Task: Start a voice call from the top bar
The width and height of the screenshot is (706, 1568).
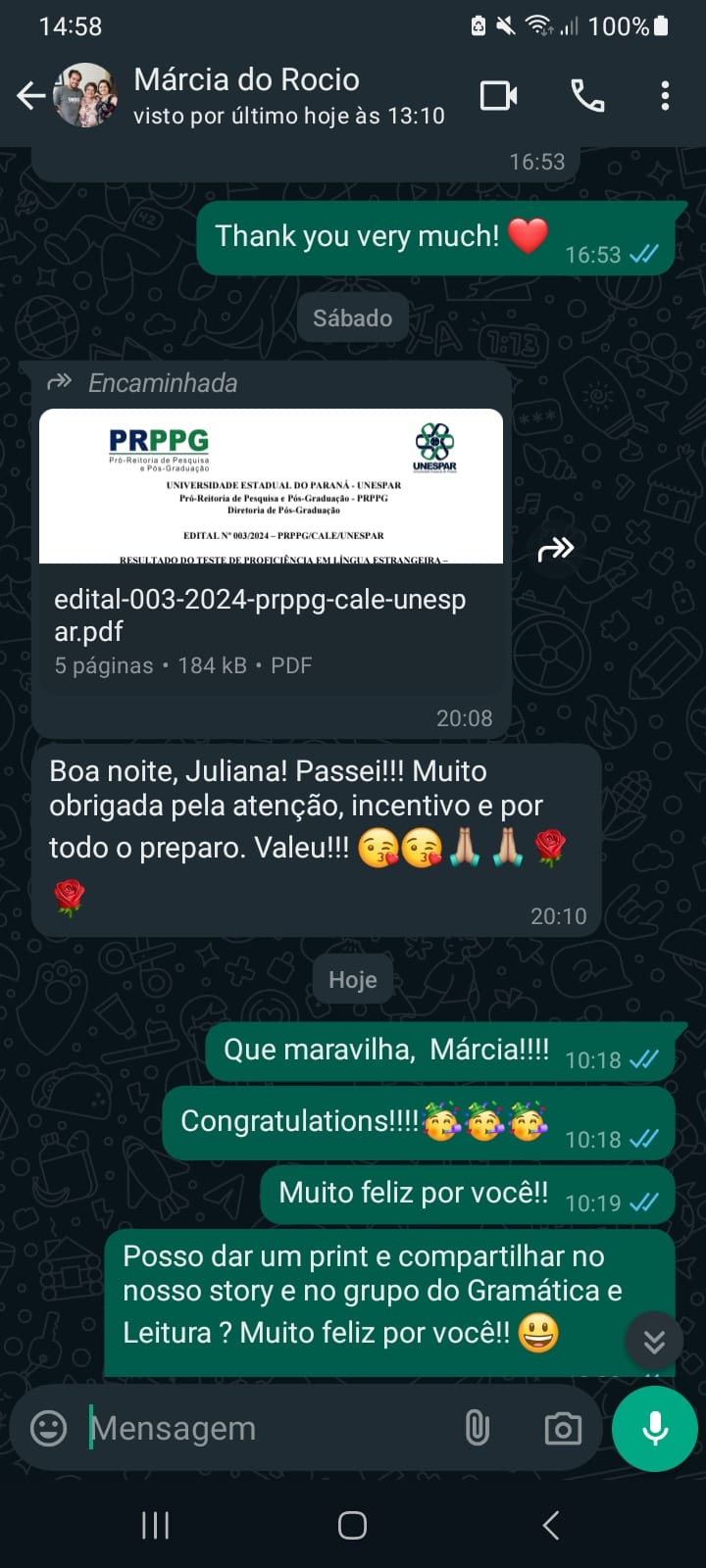Action: [x=586, y=95]
